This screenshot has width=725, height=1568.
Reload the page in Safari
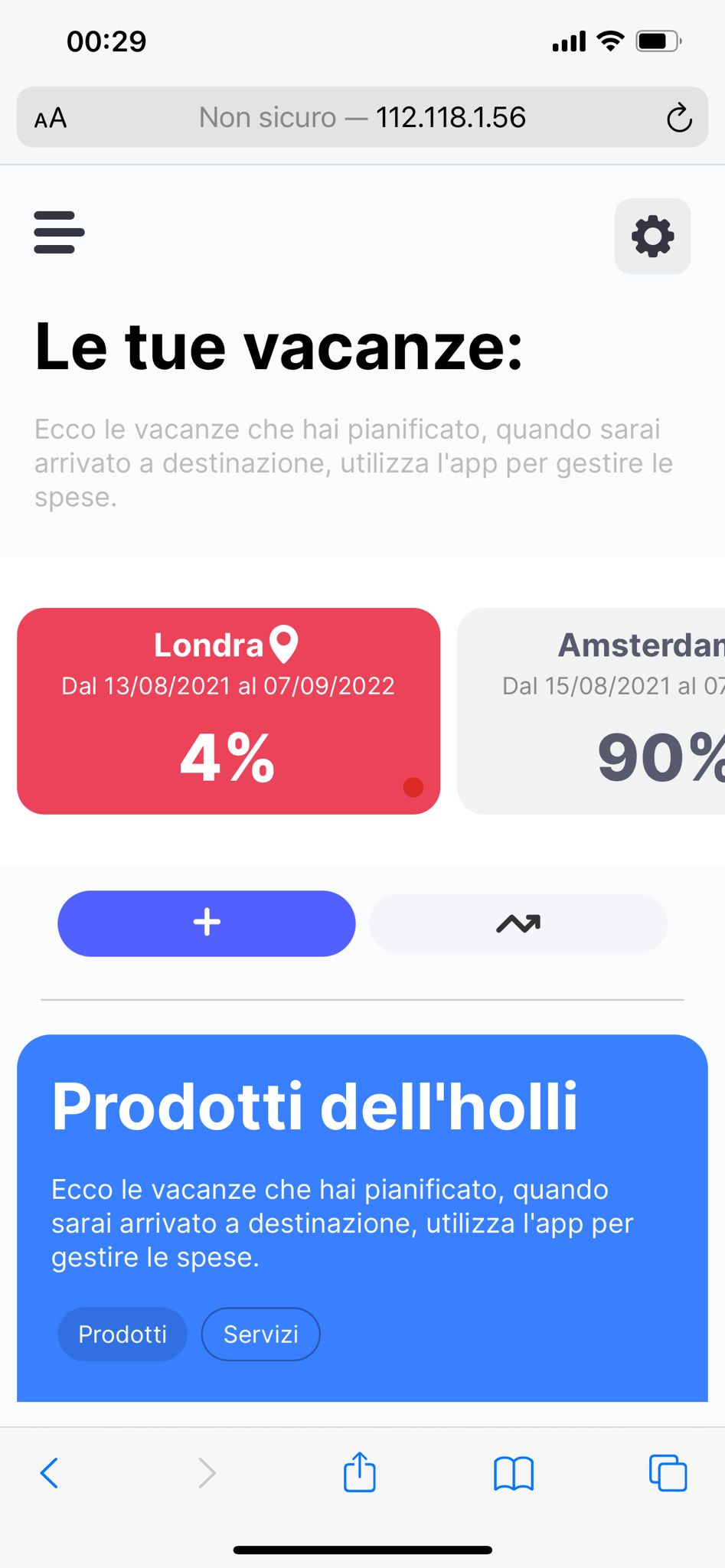(x=678, y=119)
